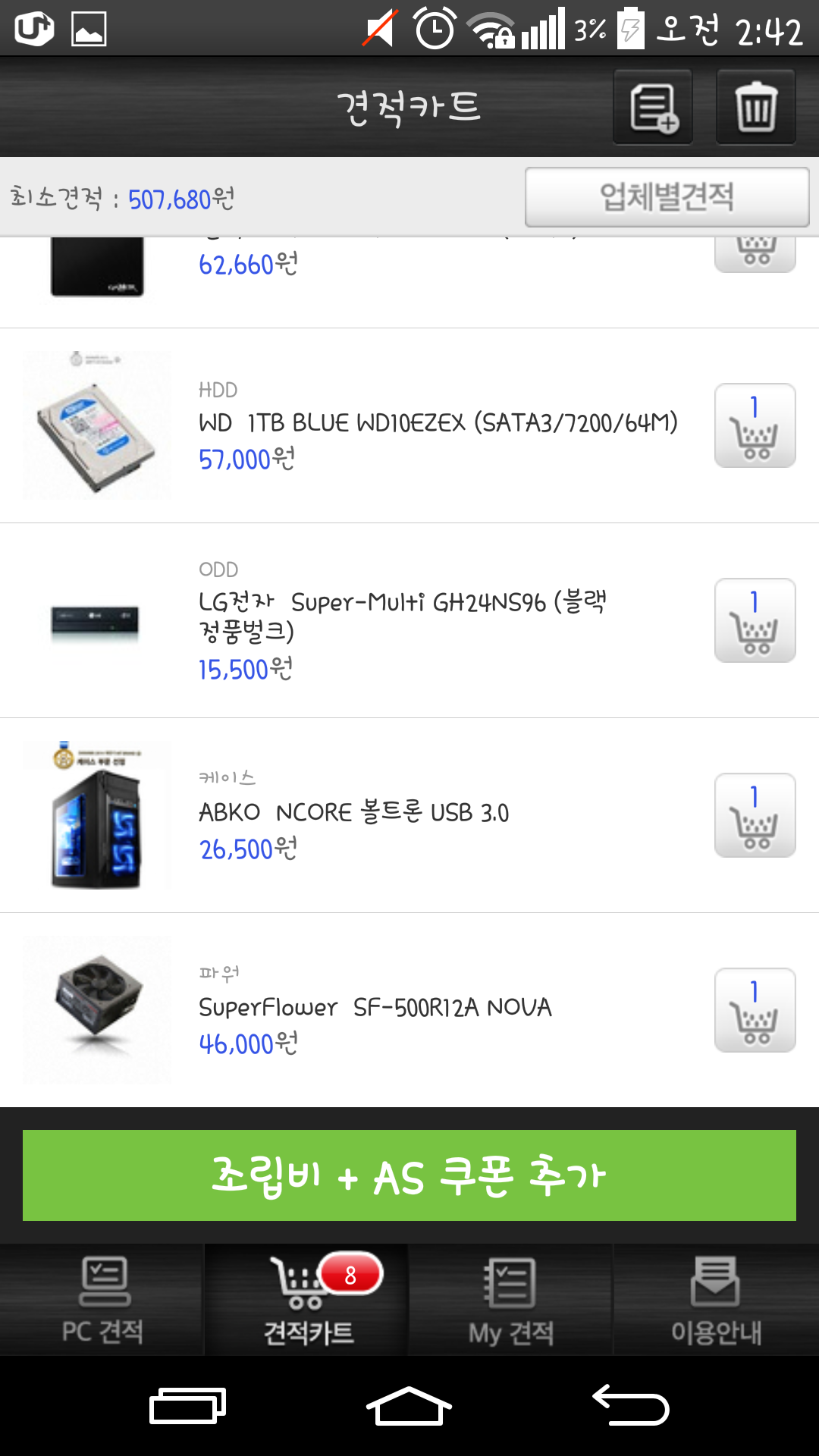This screenshot has height=1456, width=819.
Task: Return to the home screen
Action: click(409, 1406)
